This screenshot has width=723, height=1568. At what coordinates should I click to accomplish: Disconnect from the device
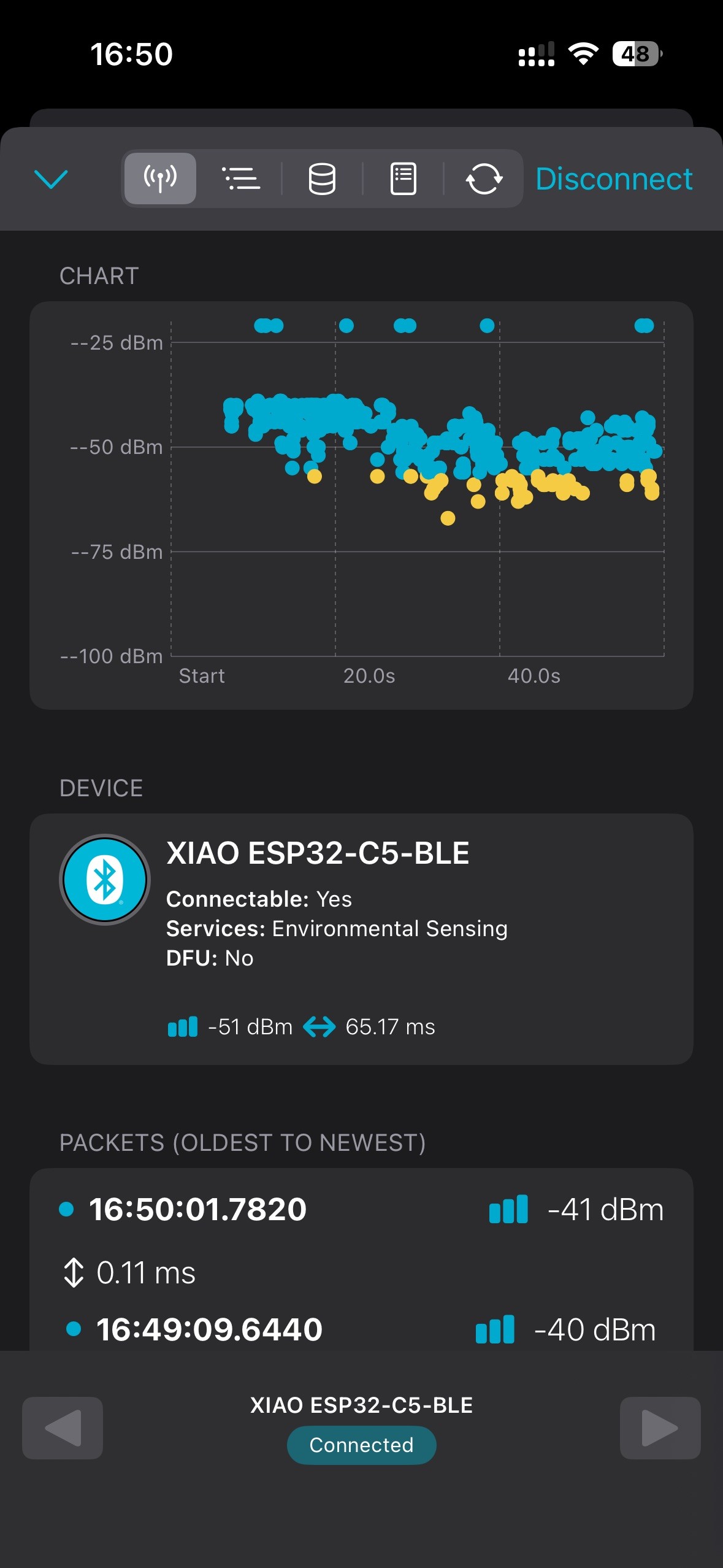point(614,179)
